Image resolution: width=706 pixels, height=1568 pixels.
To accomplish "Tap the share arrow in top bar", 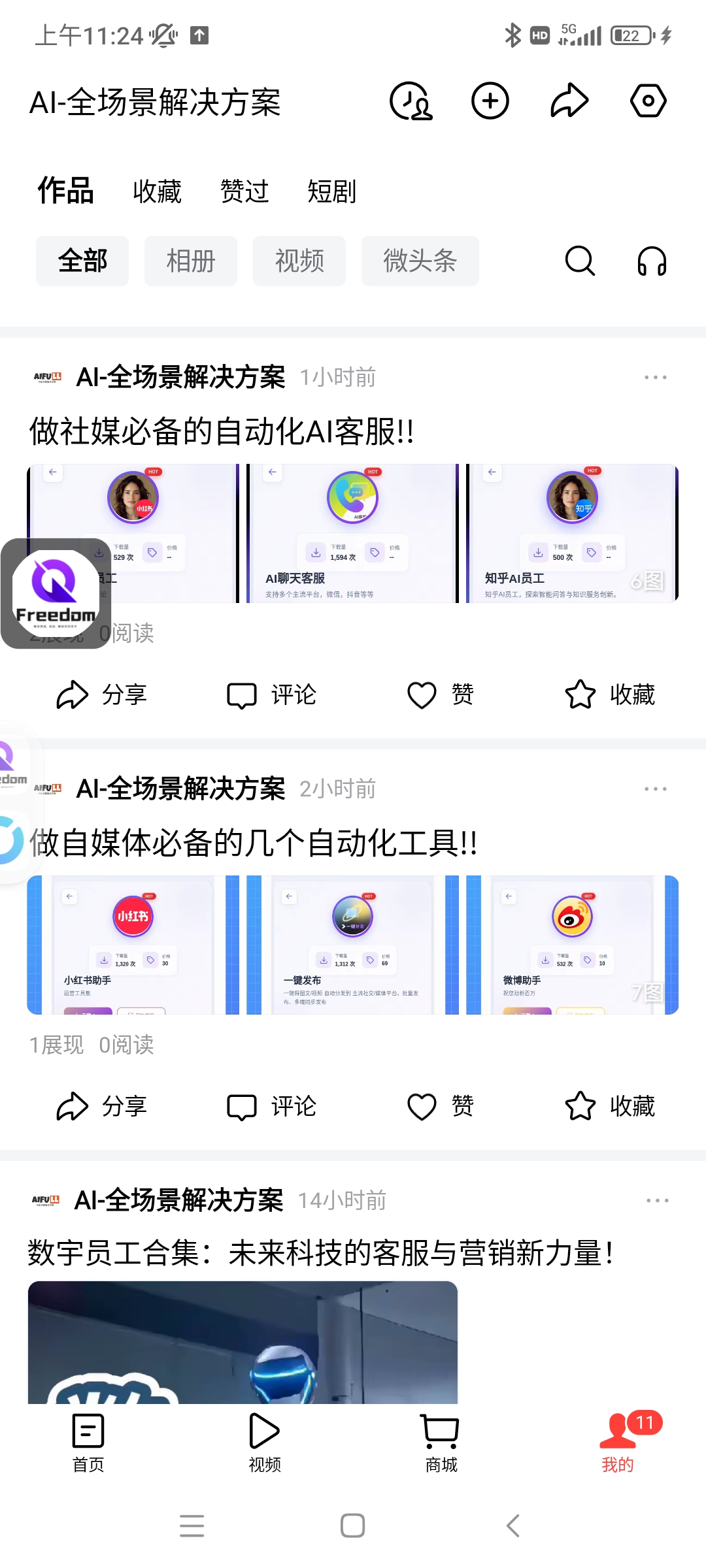I will (x=569, y=101).
